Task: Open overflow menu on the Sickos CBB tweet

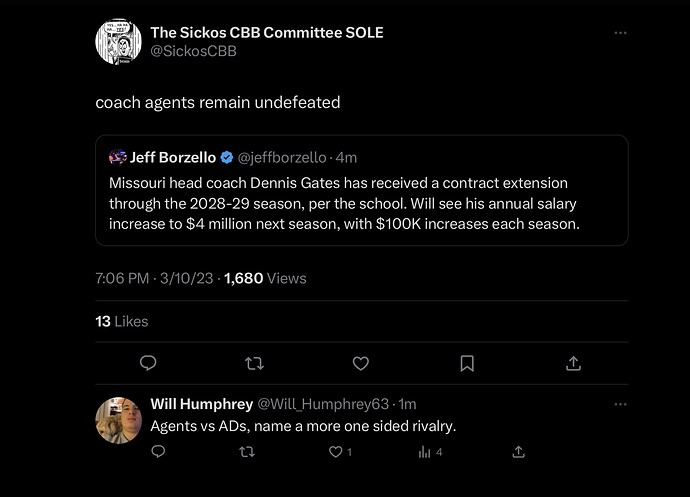Action: [x=622, y=33]
